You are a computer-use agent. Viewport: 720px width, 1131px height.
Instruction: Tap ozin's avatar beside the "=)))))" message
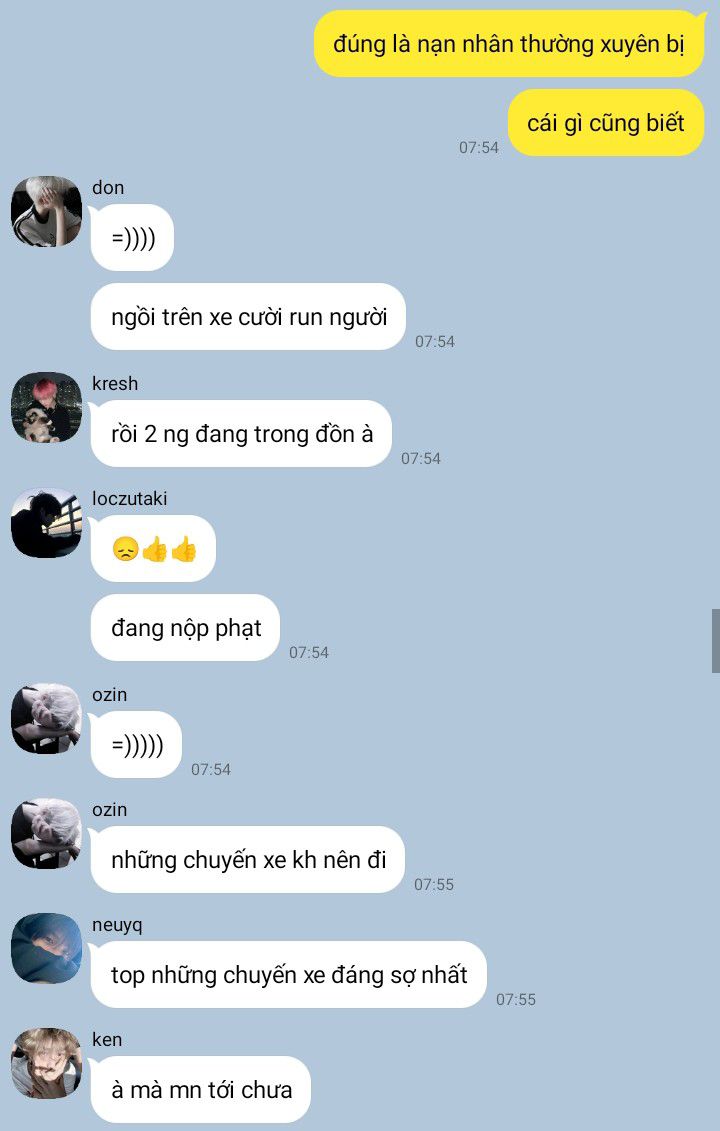(46, 718)
